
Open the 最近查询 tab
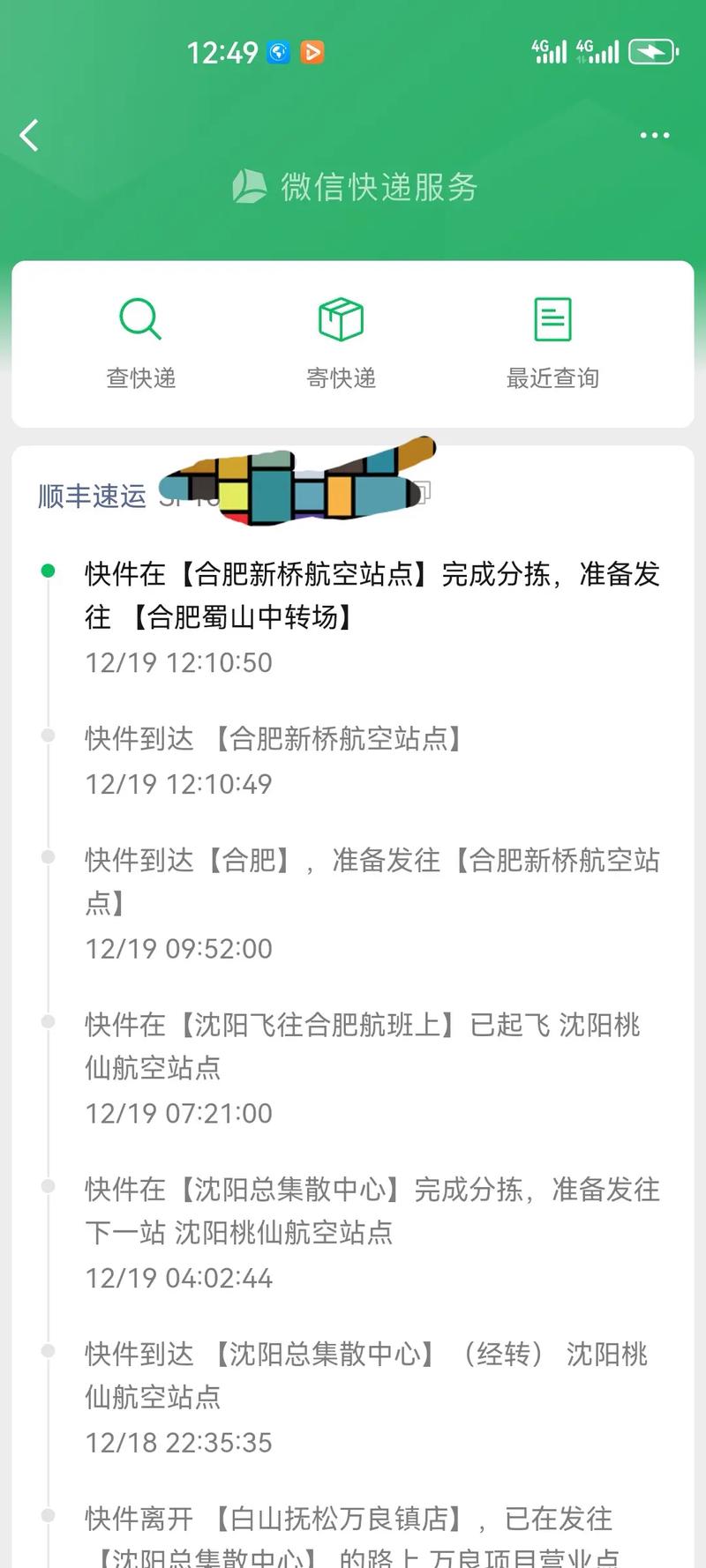point(553,379)
